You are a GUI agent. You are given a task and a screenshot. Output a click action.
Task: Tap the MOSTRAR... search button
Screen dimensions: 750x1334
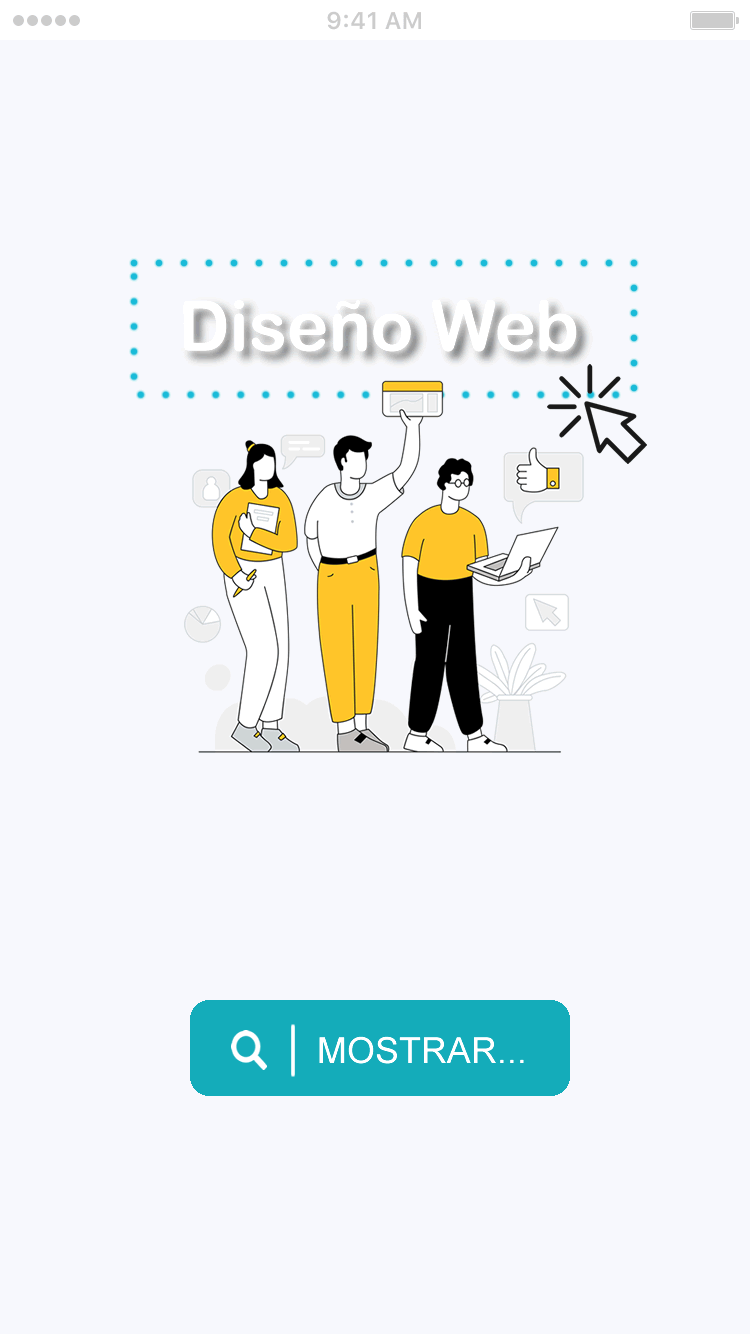pyautogui.click(x=380, y=1048)
